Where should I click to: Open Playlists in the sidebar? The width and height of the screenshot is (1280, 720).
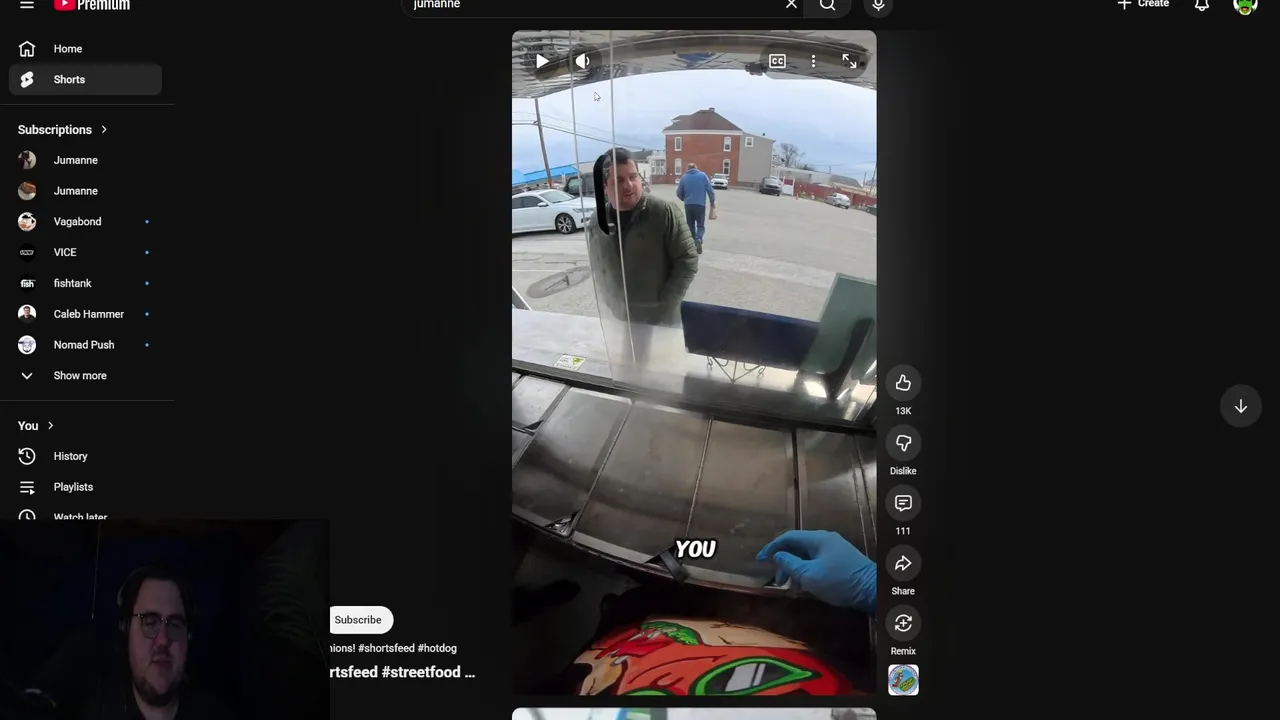pyautogui.click(x=73, y=487)
